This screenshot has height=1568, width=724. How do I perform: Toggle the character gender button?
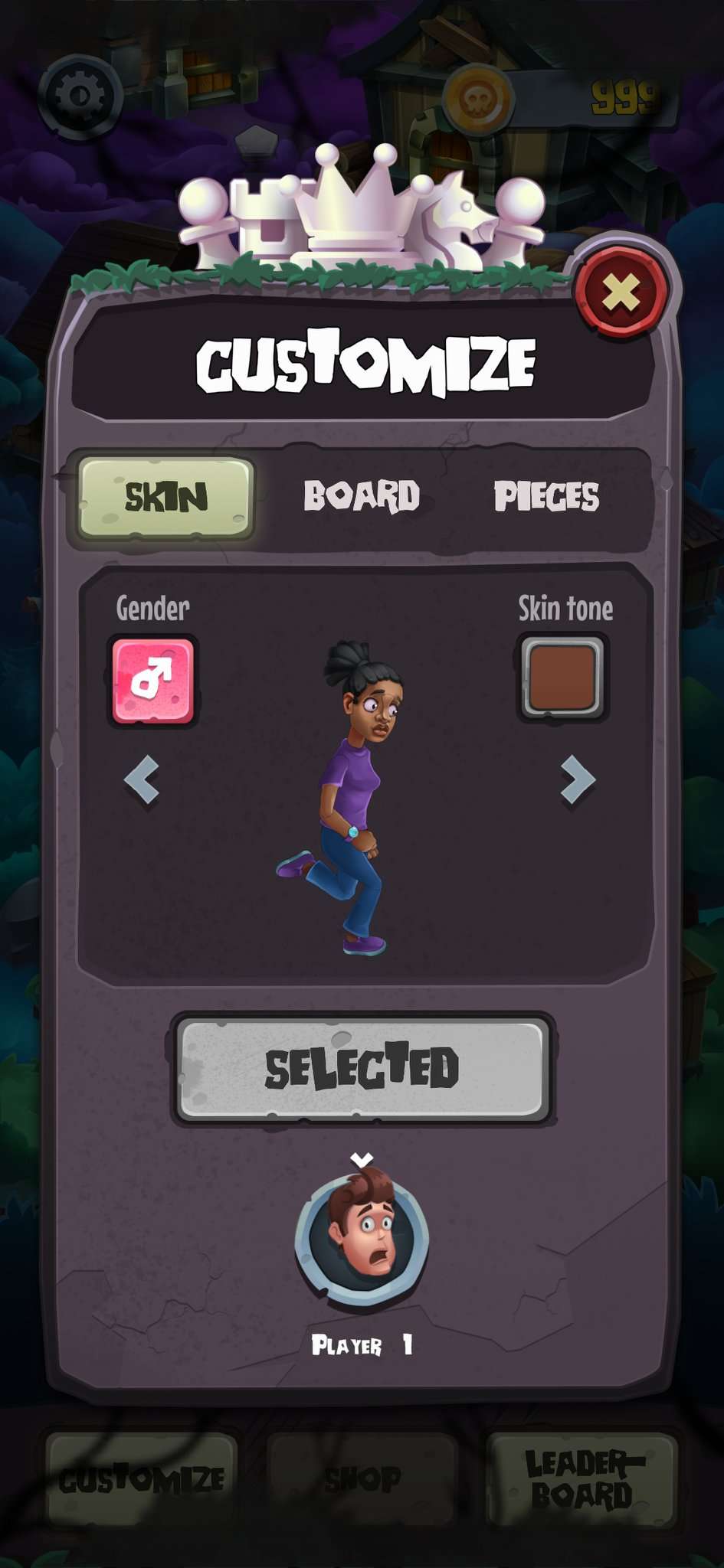pyautogui.click(x=153, y=681)
